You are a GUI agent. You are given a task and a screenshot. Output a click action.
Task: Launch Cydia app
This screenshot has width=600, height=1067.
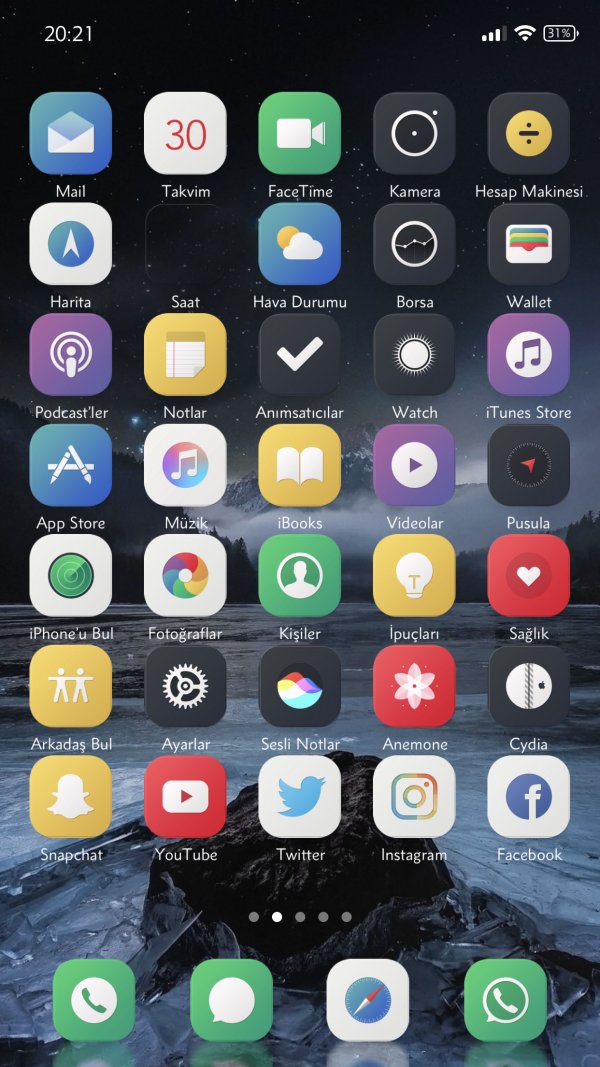click(528, 686)
